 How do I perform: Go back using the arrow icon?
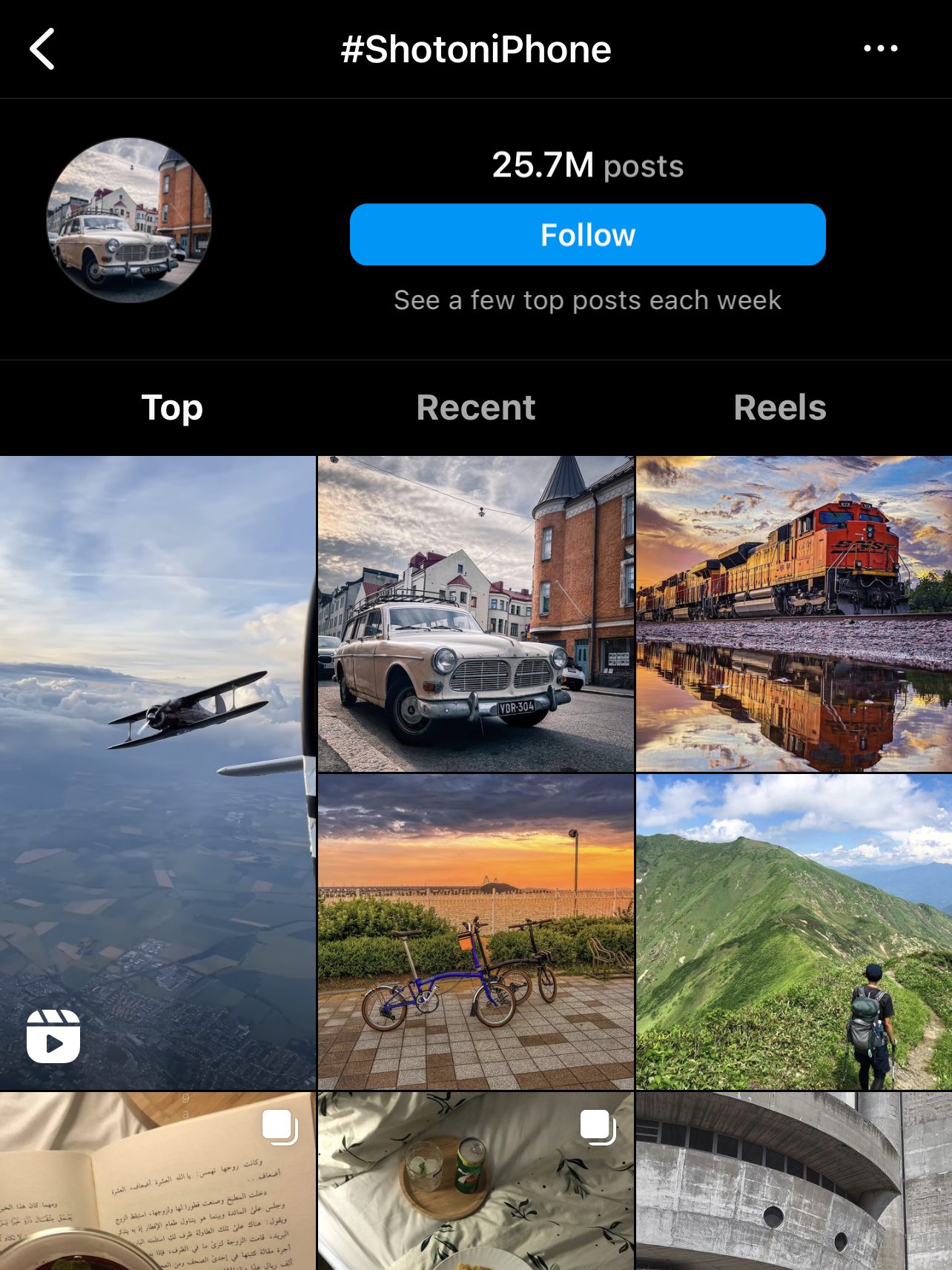click(42, 49)
